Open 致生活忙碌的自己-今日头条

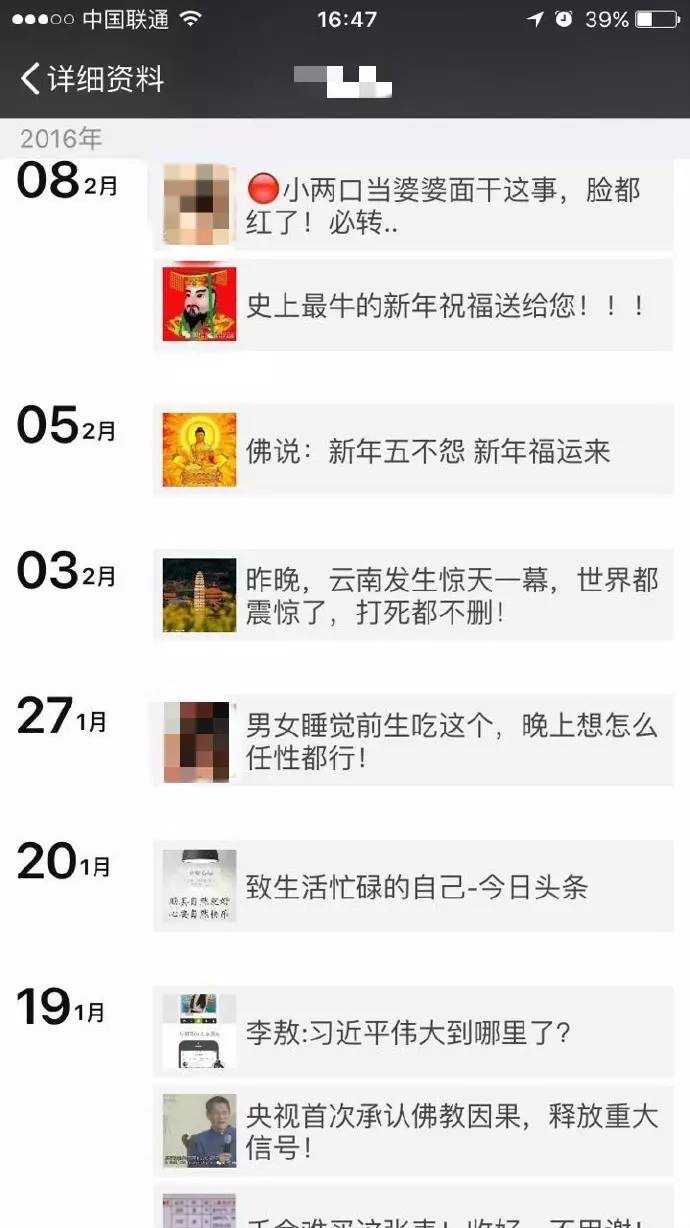412,887
